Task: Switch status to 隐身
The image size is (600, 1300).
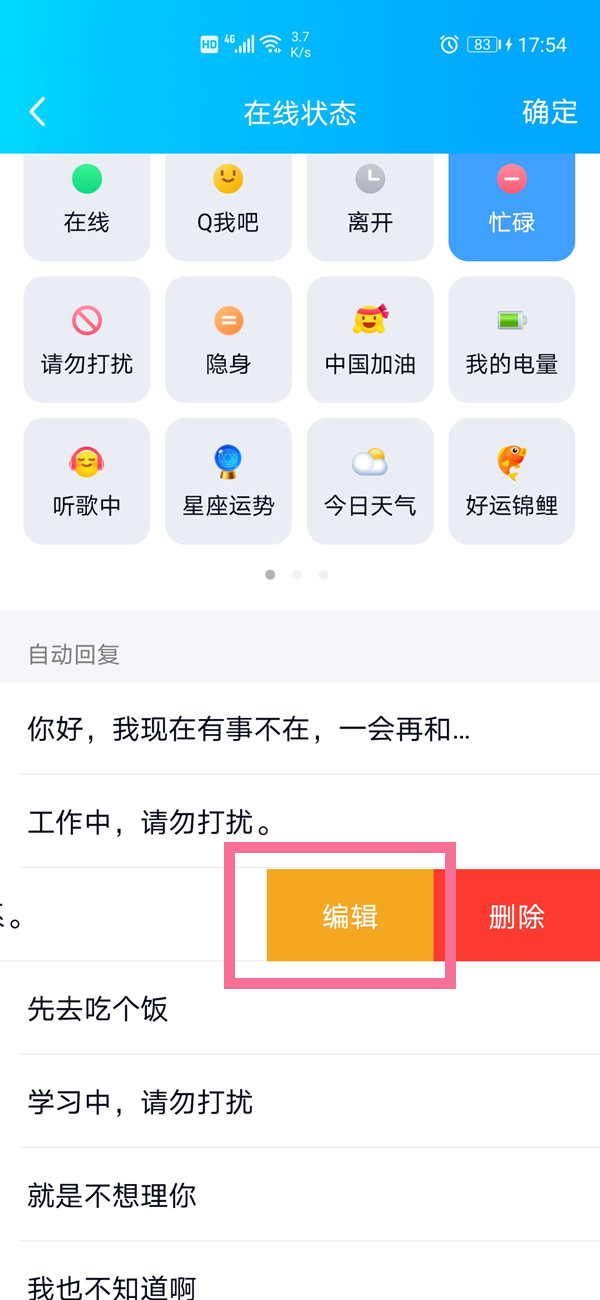Action: click(x=228, y=340)
